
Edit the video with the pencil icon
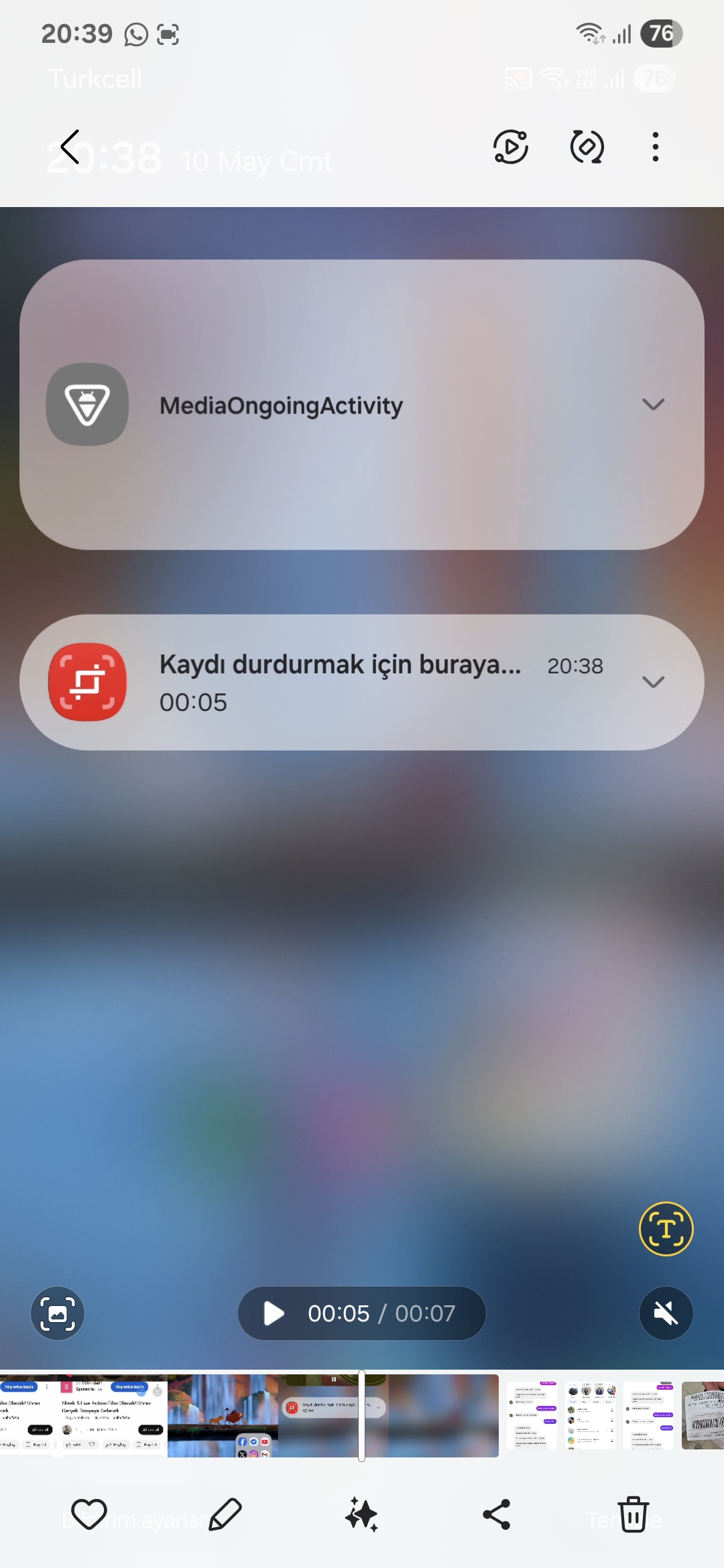point(225,1514)
